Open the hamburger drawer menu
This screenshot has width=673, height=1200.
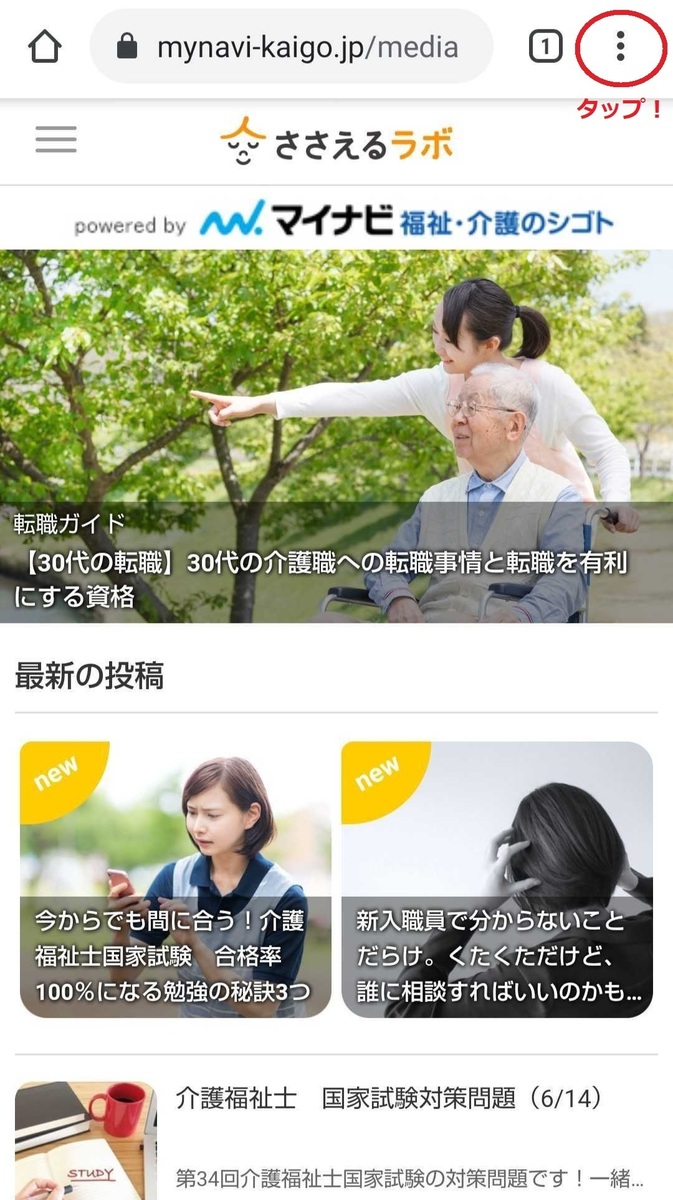point(56,140)
